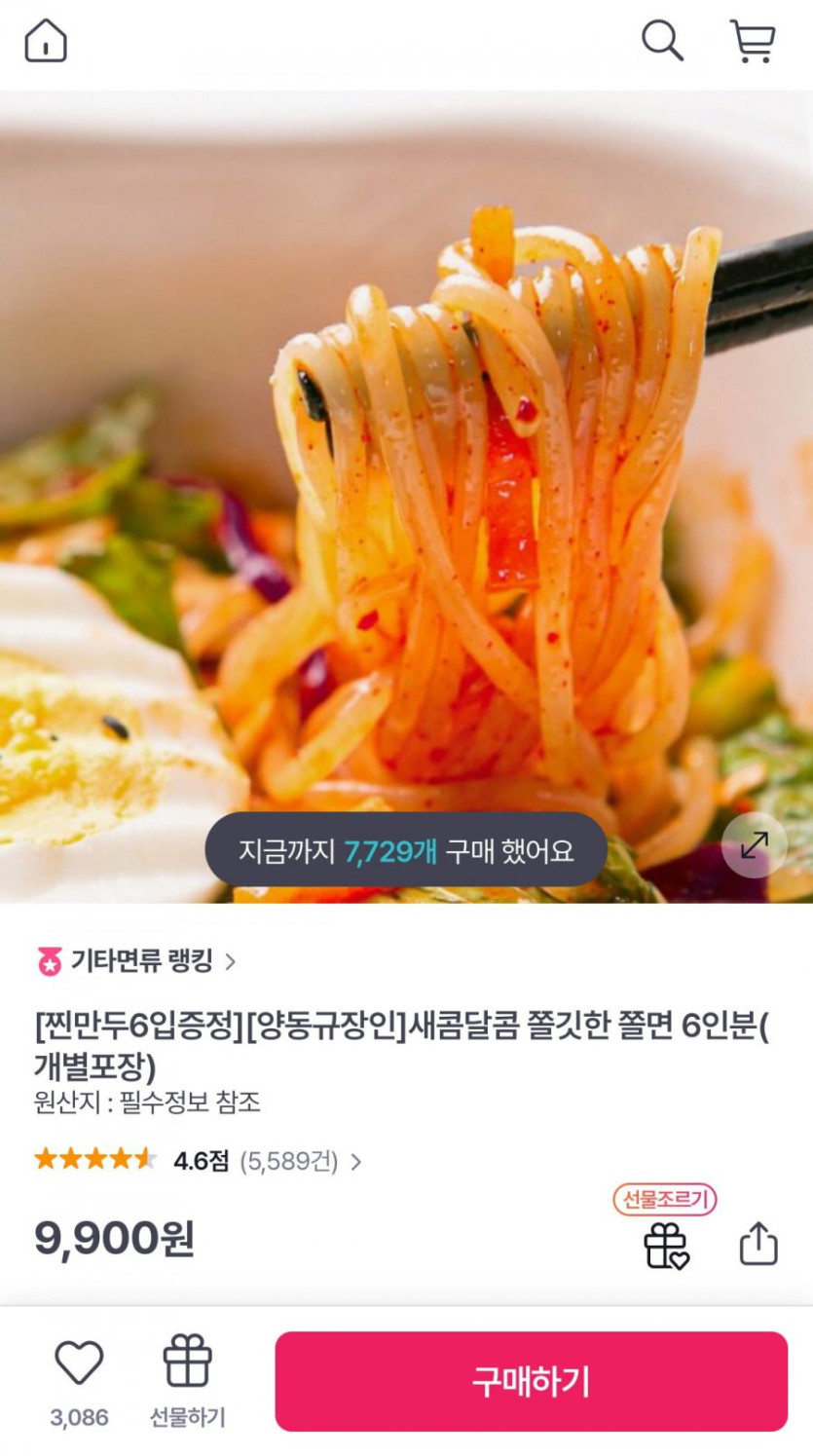Open the shopping cart
Image resolution: width=813 pixels, height=1456 pixels.
(753, 42)
